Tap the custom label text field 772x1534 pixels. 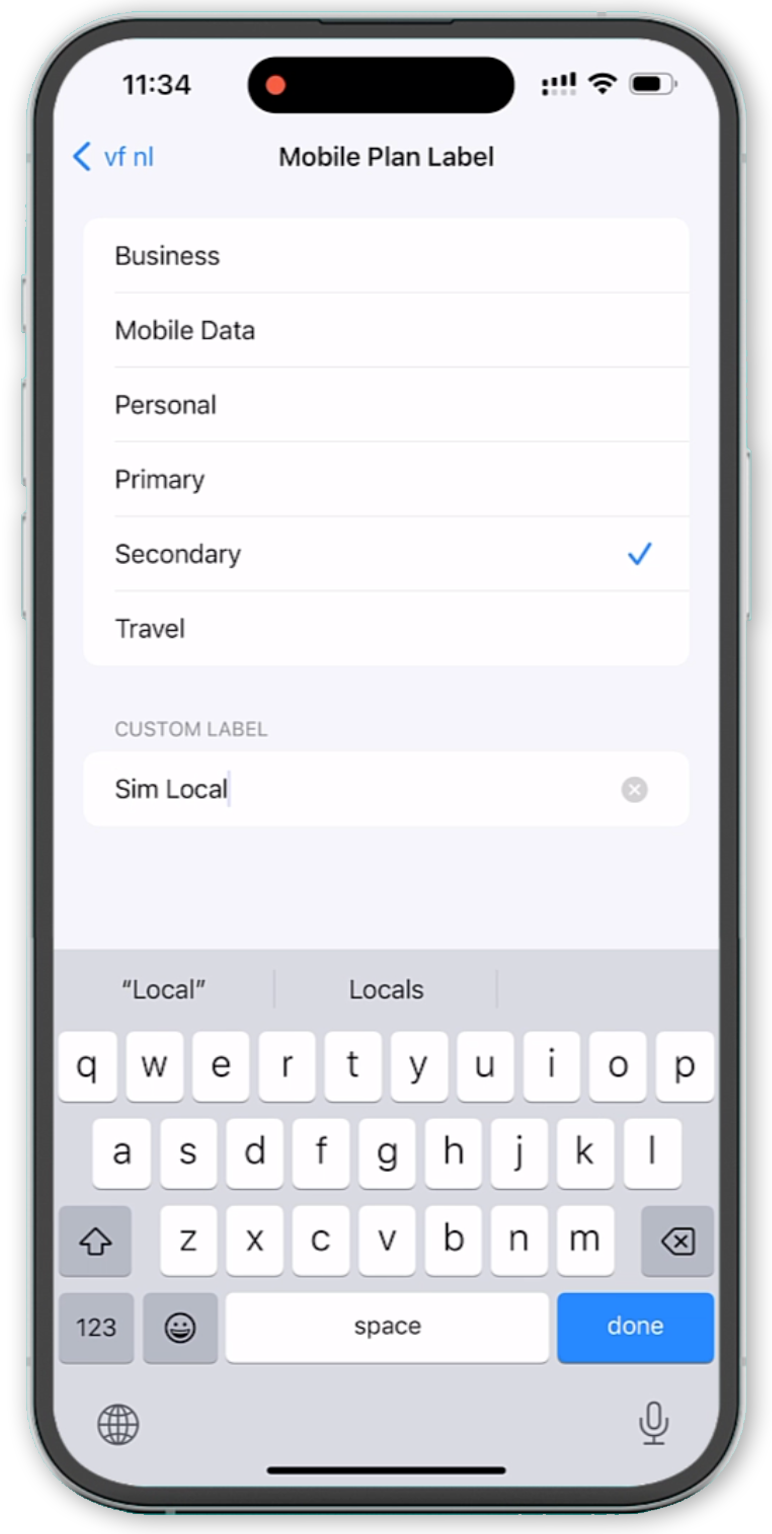[x=386, y=789]
